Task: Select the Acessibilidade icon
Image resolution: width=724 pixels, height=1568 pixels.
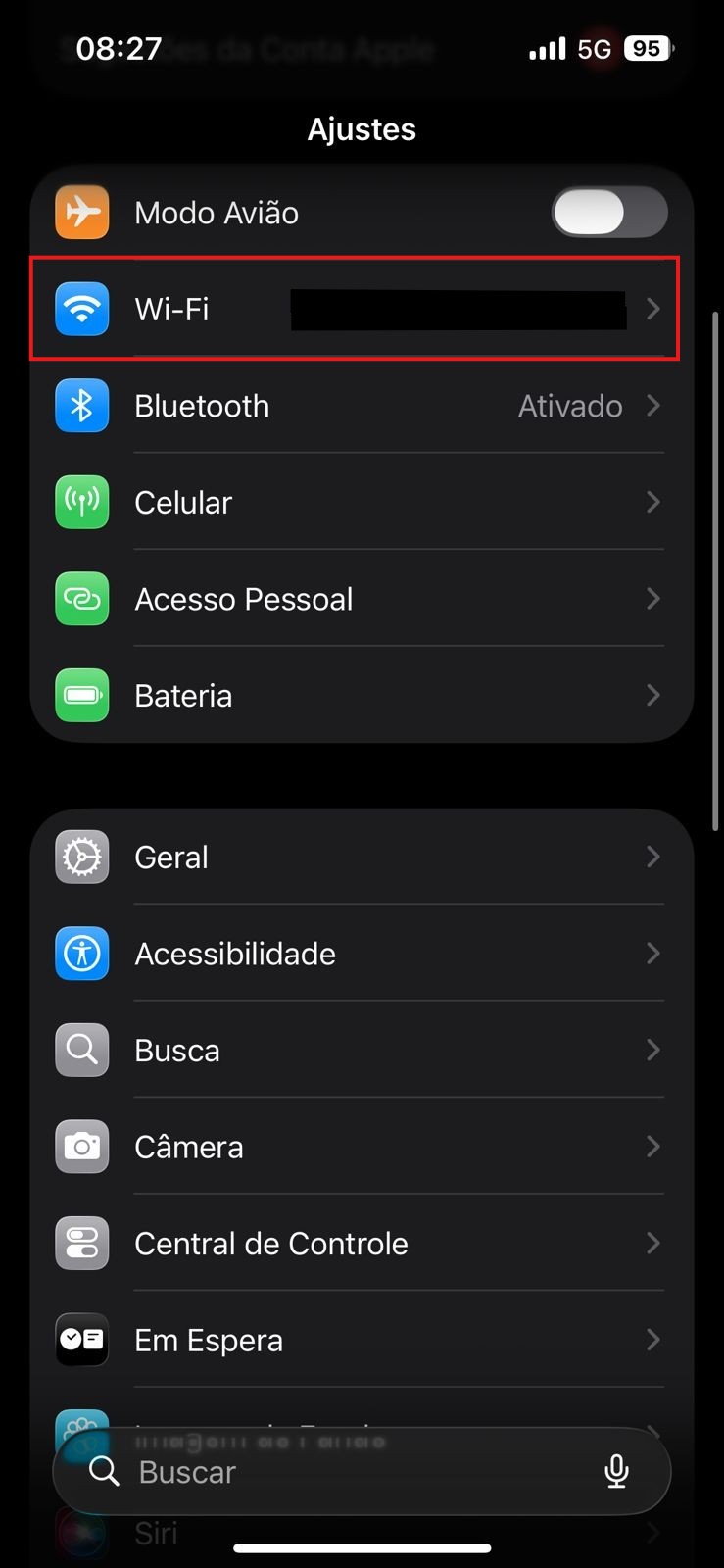Action: tap(82, 953)
